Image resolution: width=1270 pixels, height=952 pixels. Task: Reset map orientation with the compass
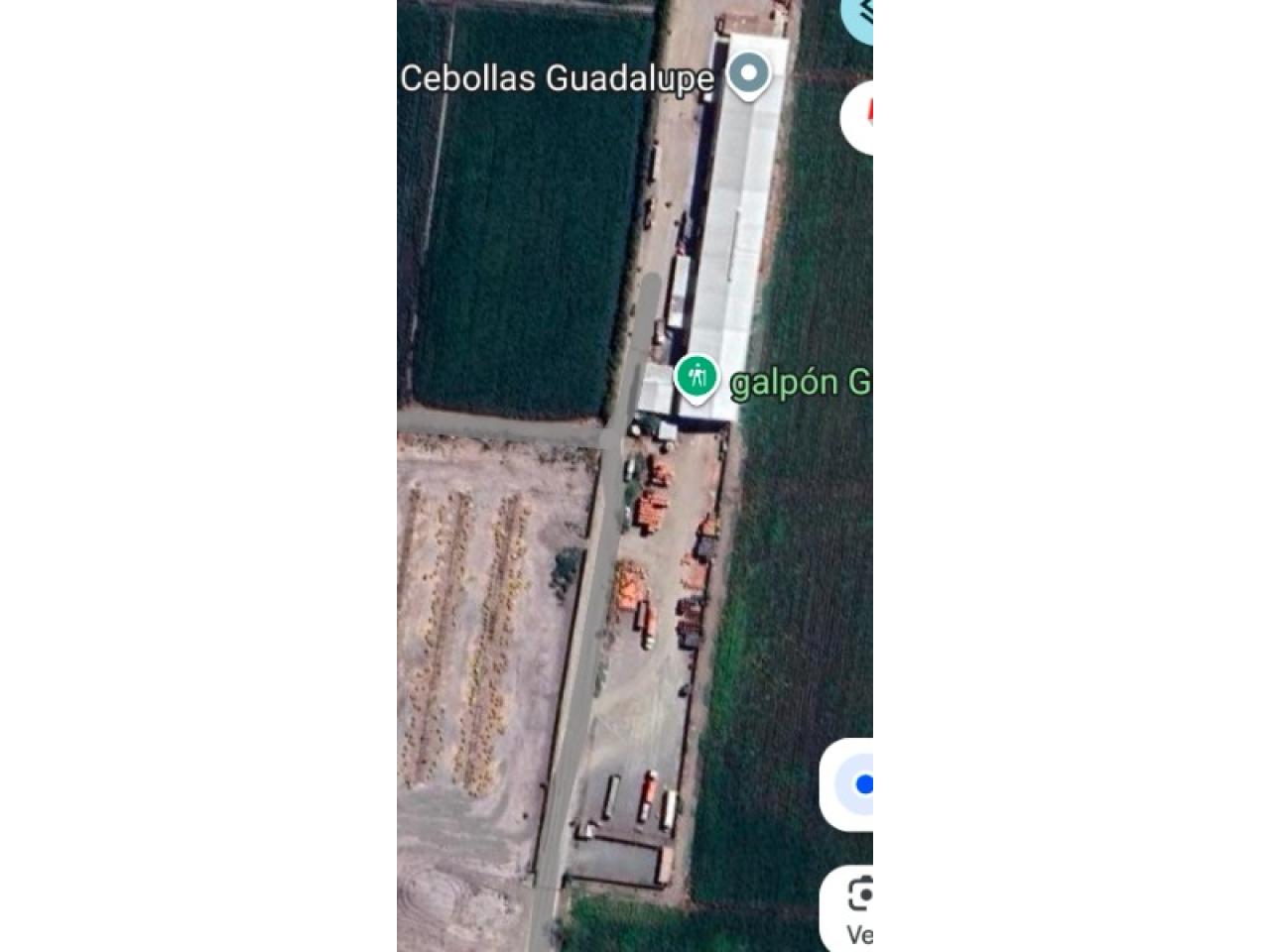coord(859,116)
